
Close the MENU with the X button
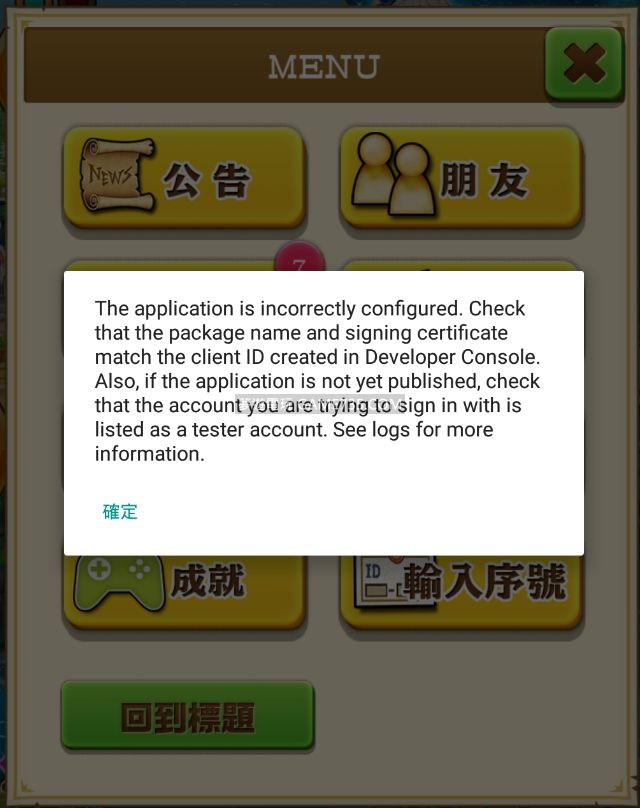click(584, 65)
